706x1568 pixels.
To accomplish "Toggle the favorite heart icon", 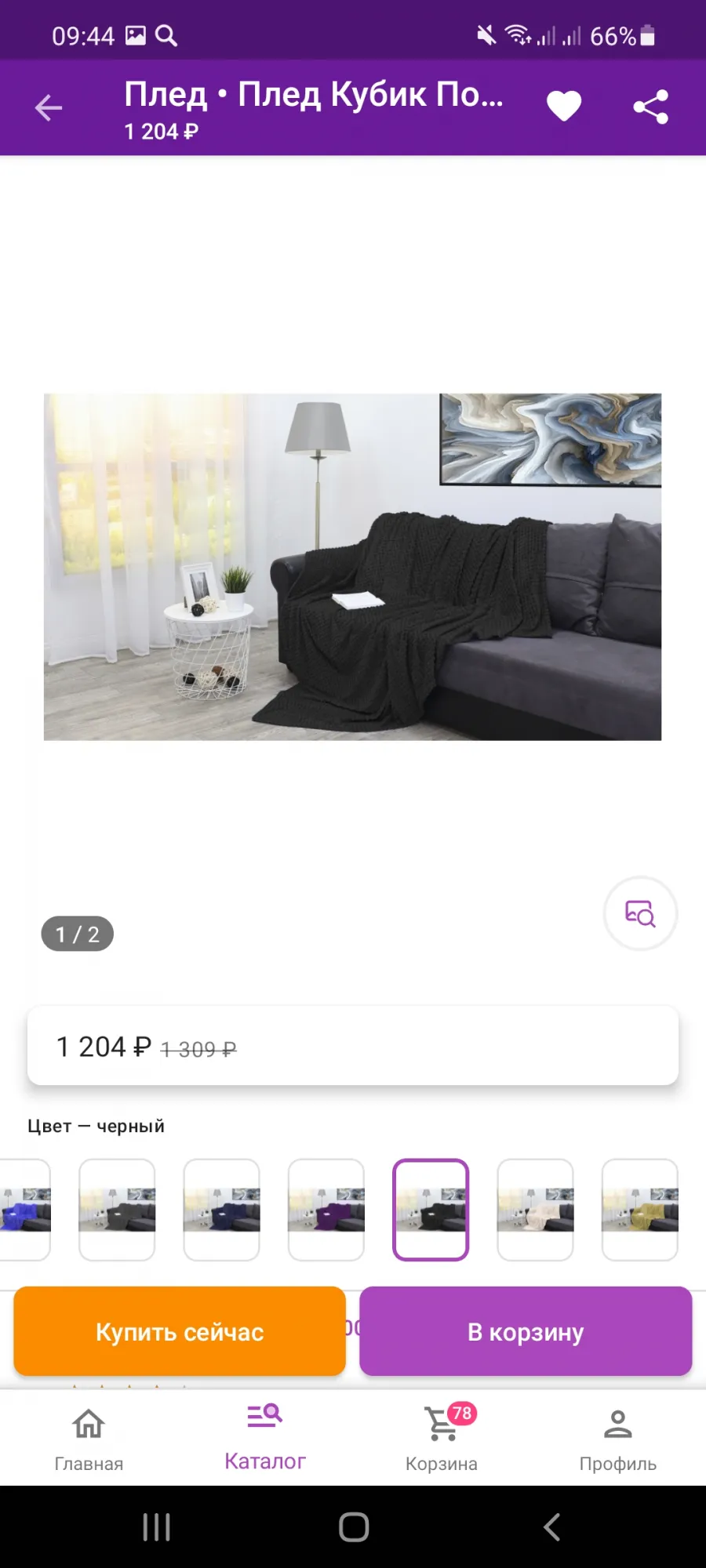I will [564, 107].
